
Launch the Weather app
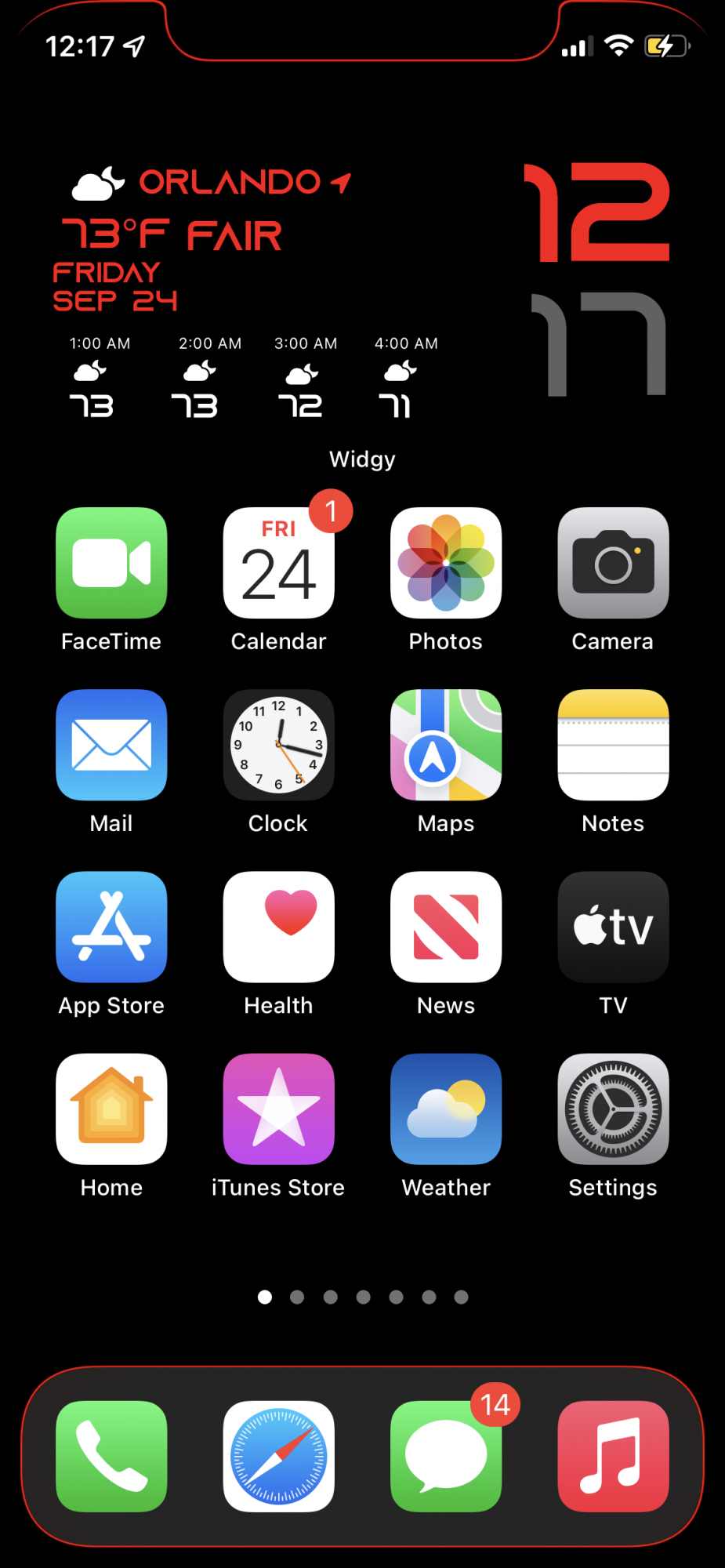pos(446,1109)
